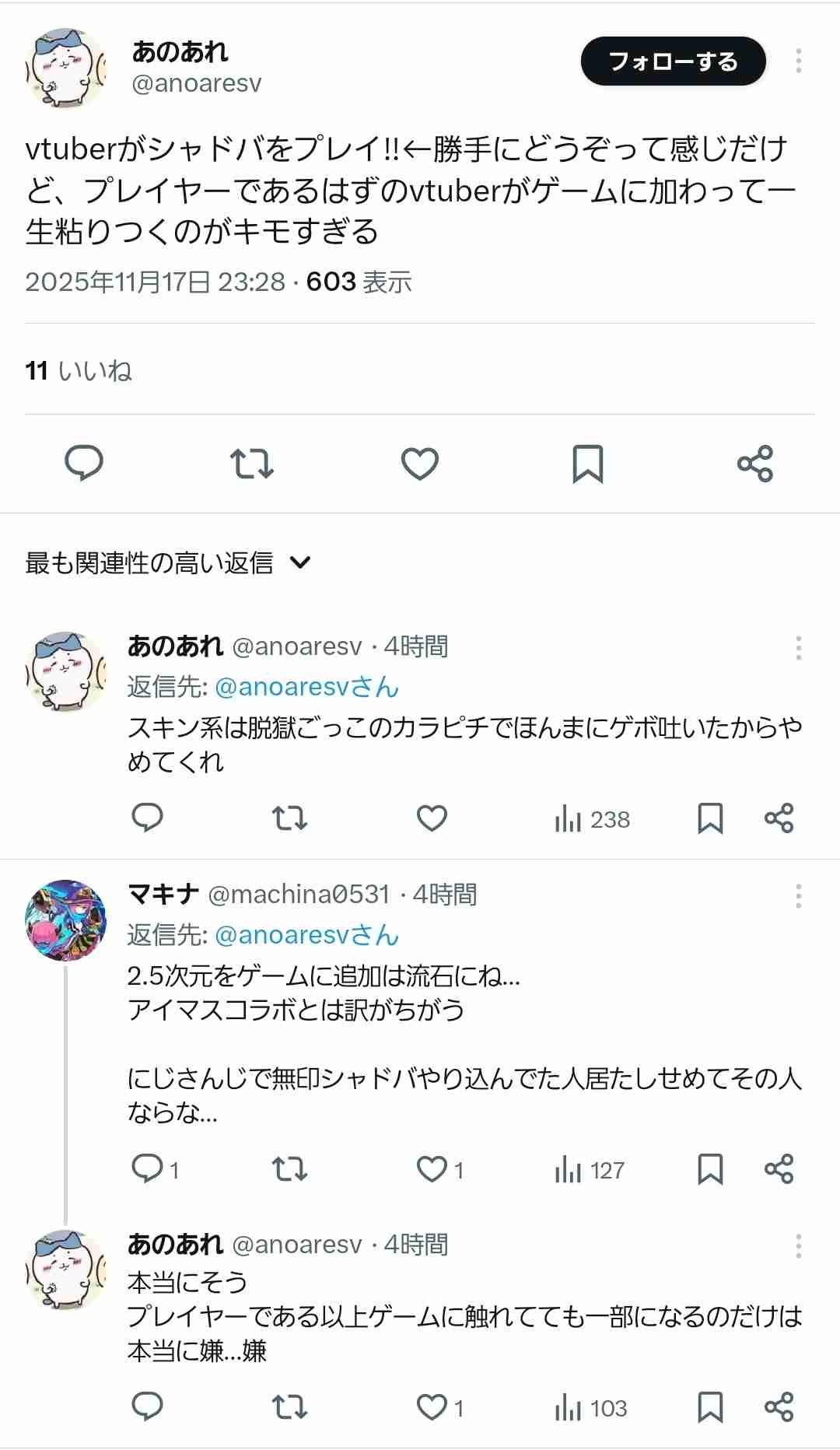Bookmark マキナ's reply

[x=710, y=1169]
